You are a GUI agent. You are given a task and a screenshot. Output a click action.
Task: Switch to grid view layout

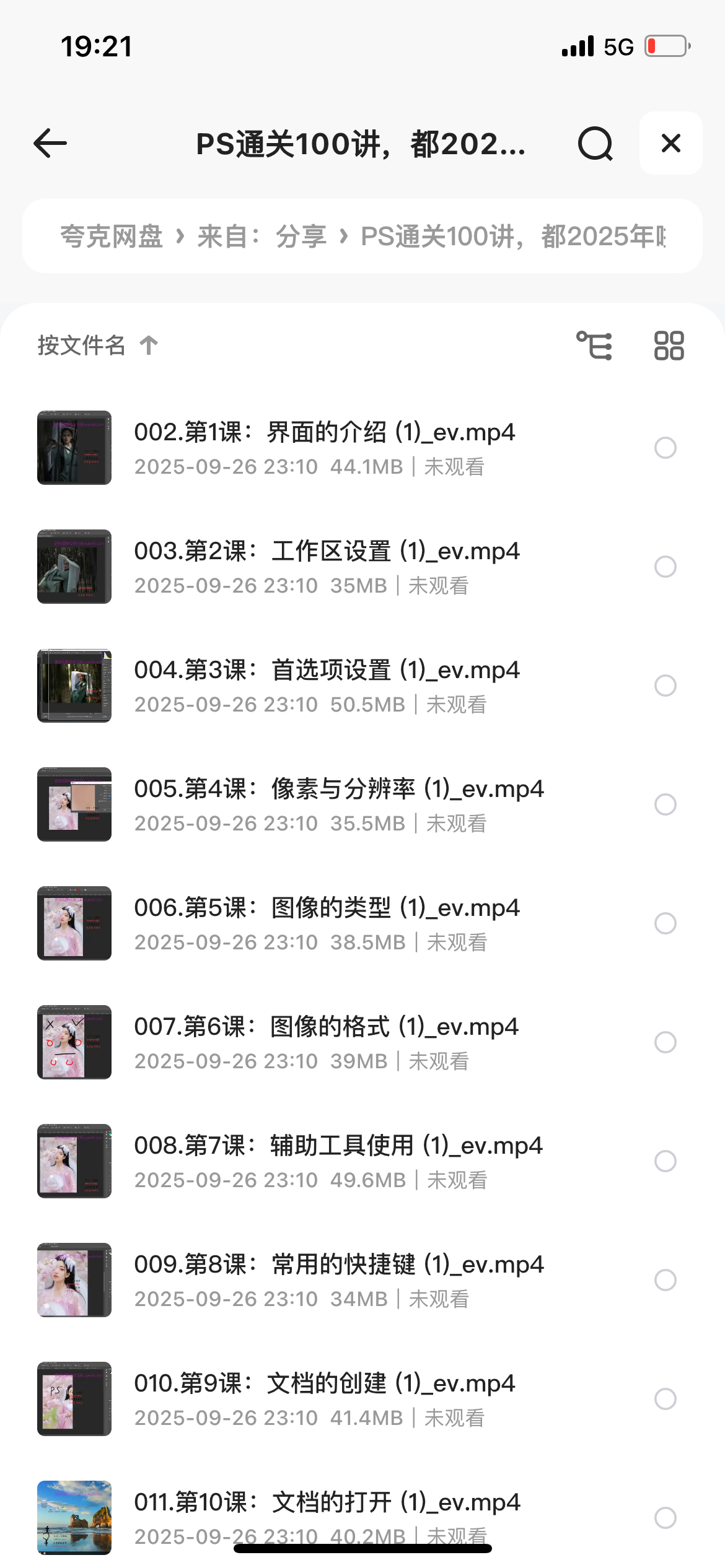coord(669,346)
